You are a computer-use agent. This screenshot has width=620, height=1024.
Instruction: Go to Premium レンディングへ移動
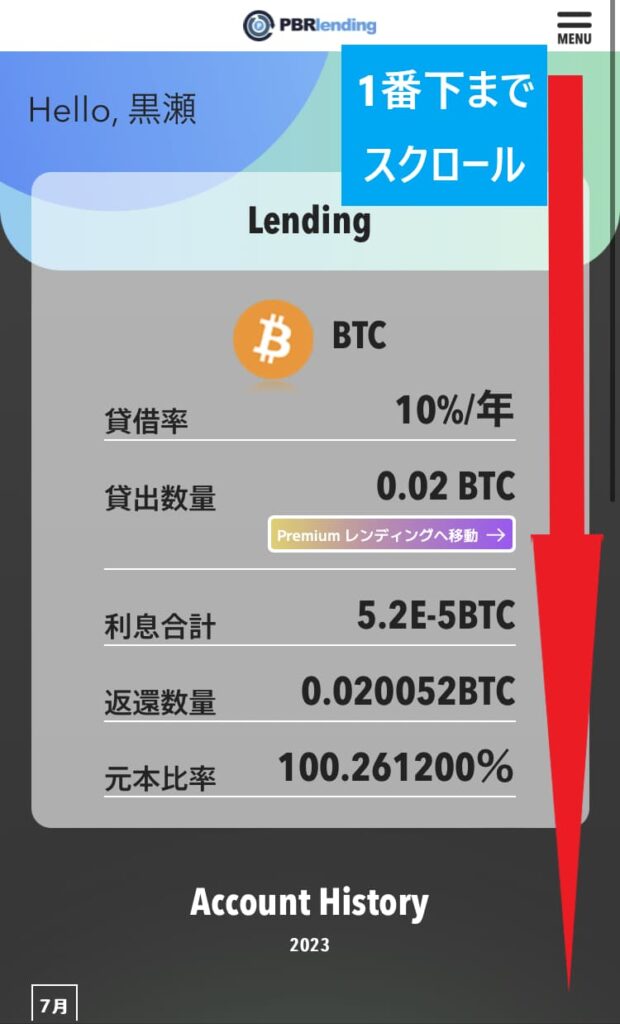click(391, 535)
